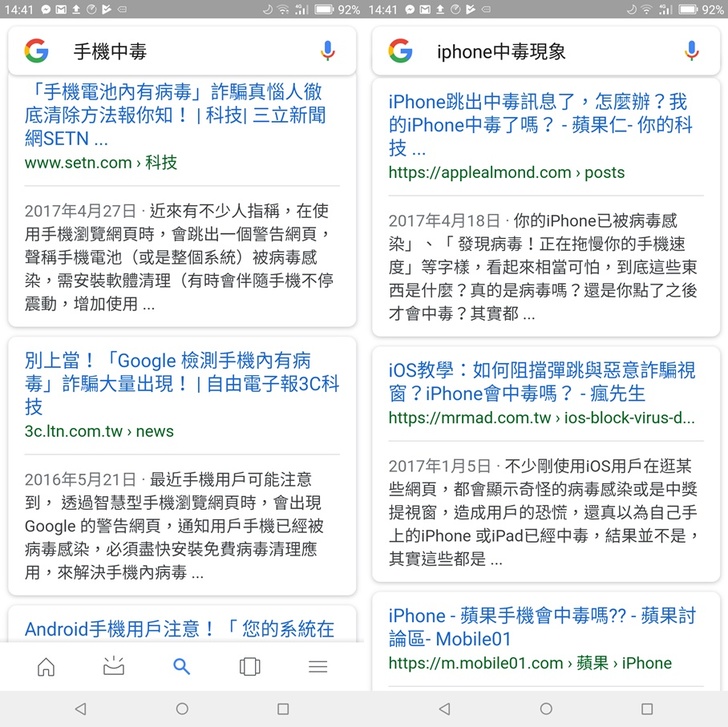
Task: Open the hamburger menu tab
Action: click(x=318, y=667)
